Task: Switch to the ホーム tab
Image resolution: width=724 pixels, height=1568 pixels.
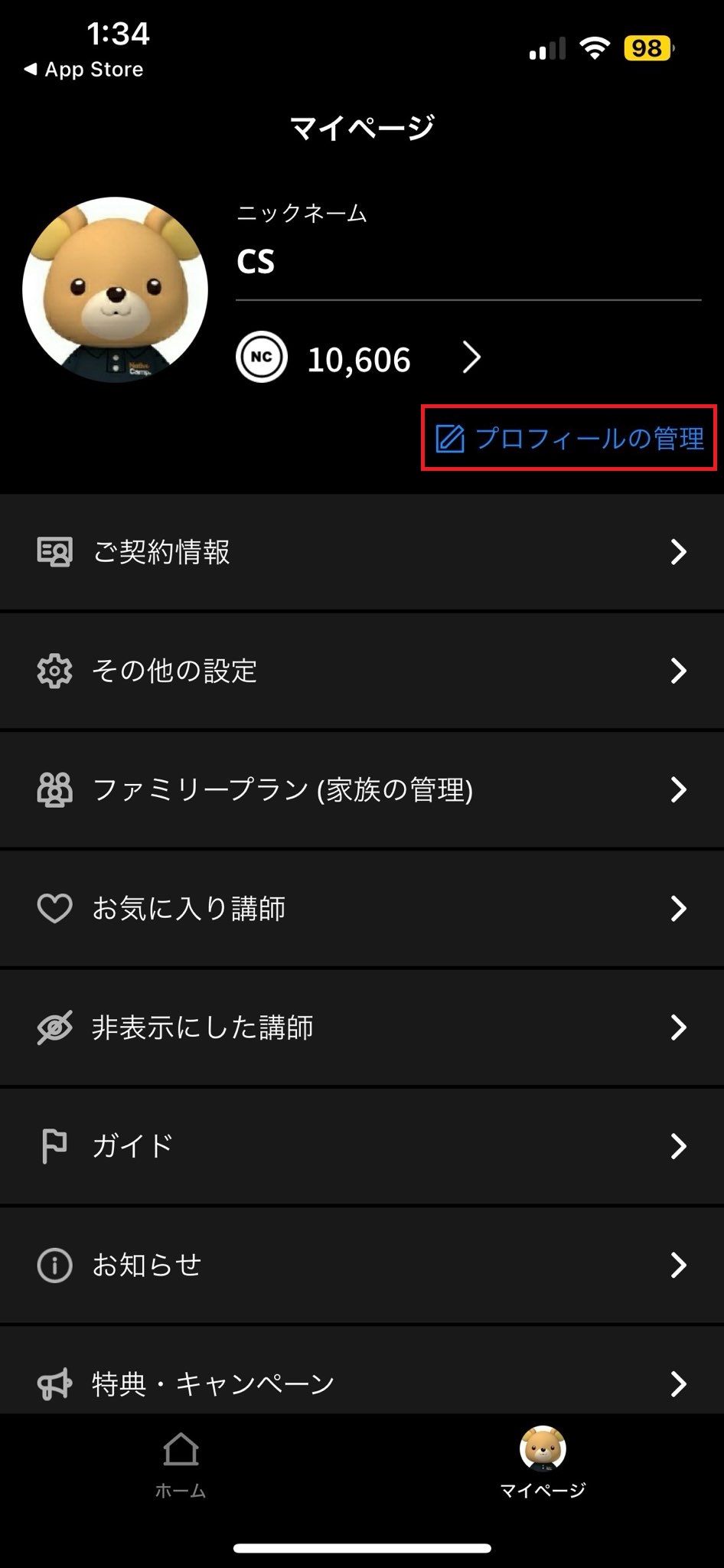Action: pyautogui.click(x=181, y=1465)
